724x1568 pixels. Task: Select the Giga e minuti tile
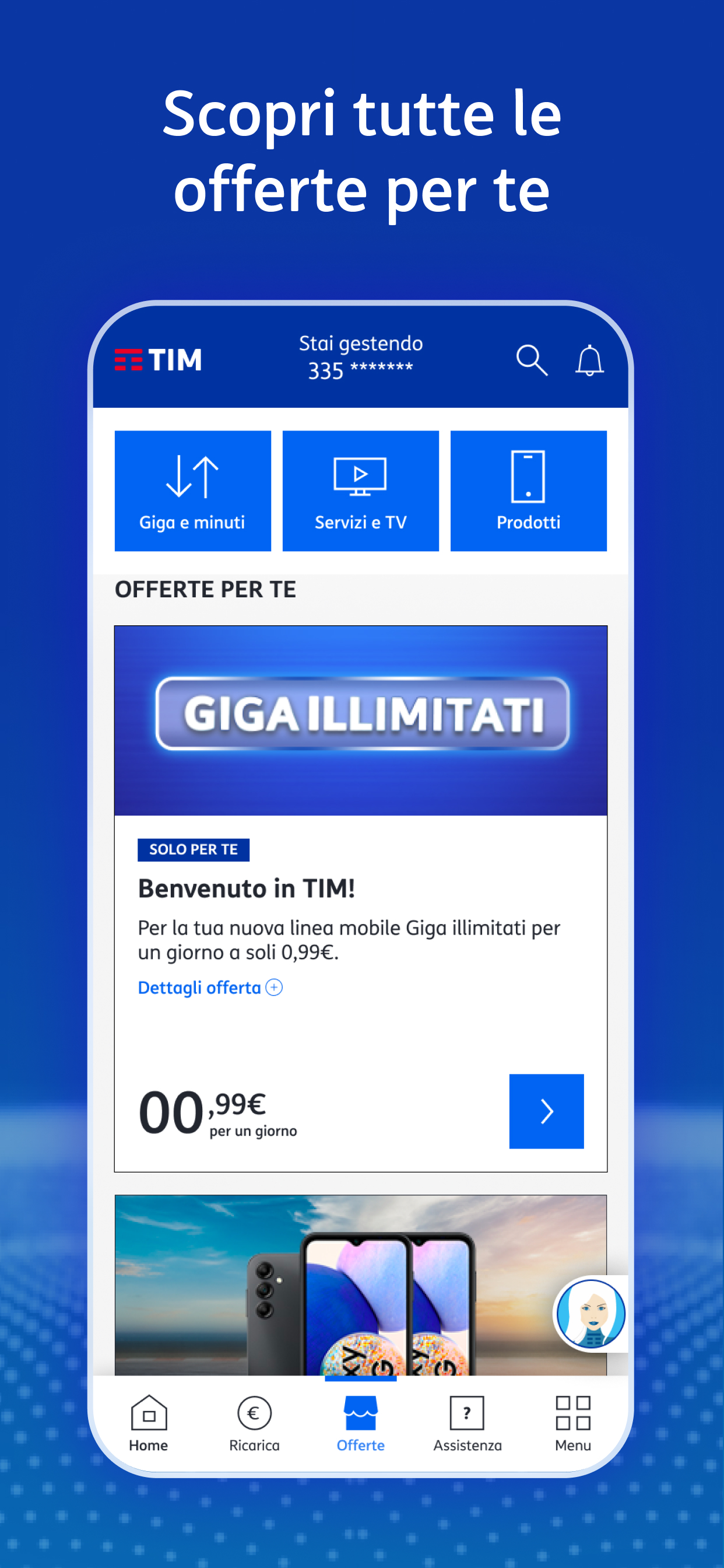[x=192, y=491]
